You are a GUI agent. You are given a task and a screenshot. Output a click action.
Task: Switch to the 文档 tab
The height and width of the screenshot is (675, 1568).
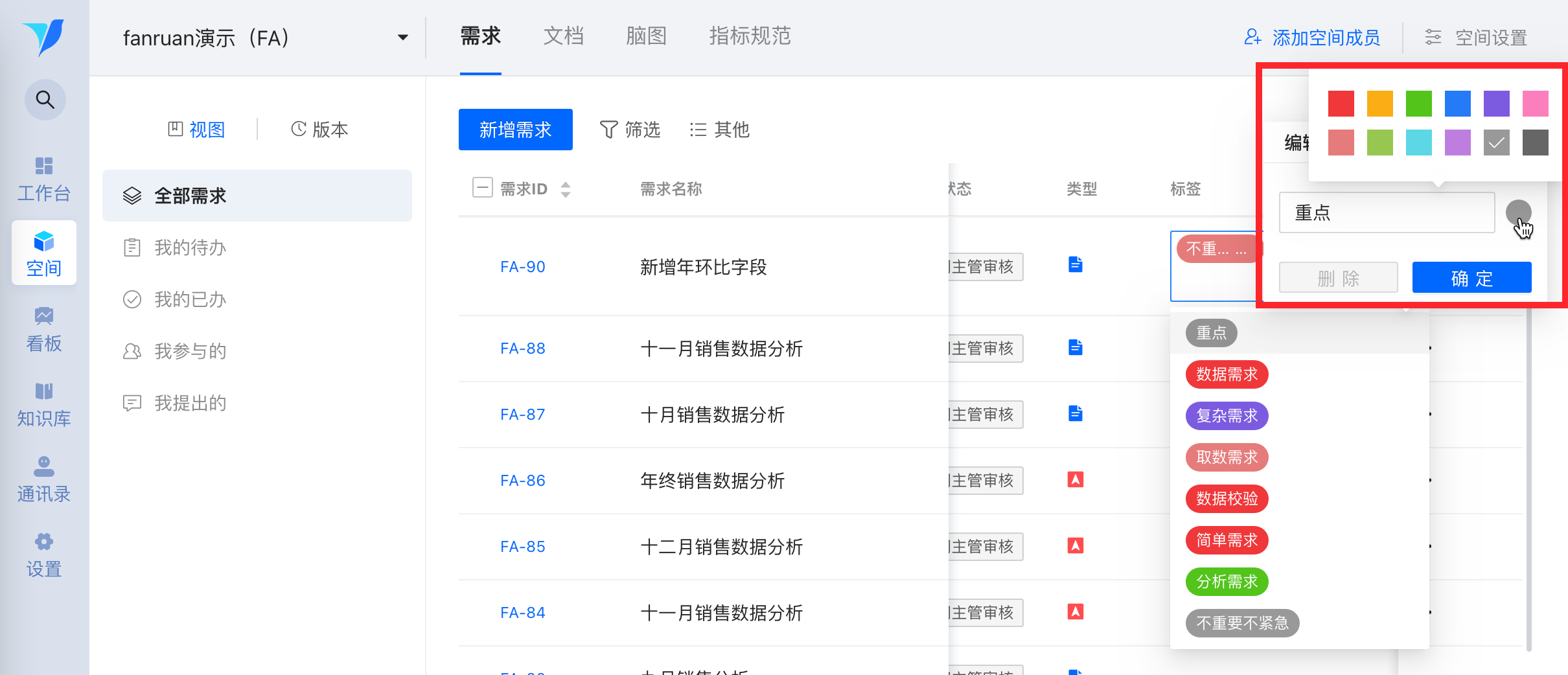tap(563, 36)
